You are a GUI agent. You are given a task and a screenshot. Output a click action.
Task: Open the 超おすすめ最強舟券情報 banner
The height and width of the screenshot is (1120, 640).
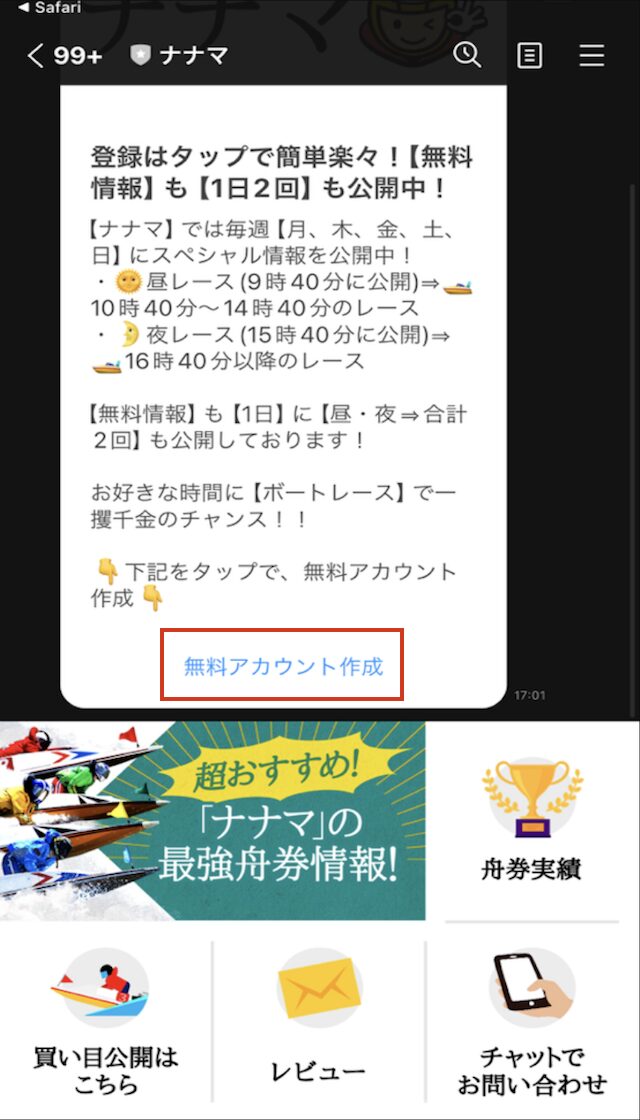tap(213, 821)
